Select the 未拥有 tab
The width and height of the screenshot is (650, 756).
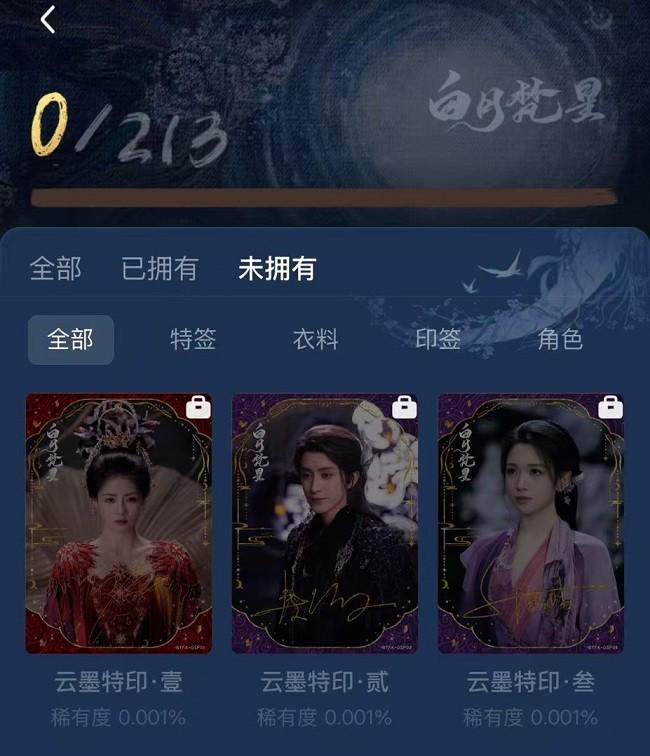(277, 268)
